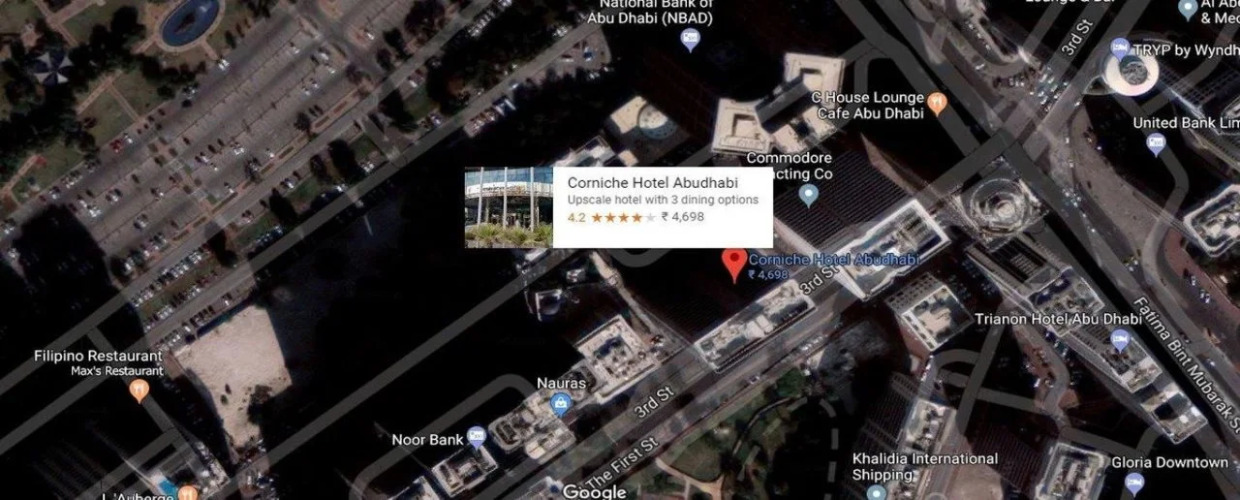Open the Khalidia International Shipping marker
Screen dimensions: 1240x500
[877, 491]
